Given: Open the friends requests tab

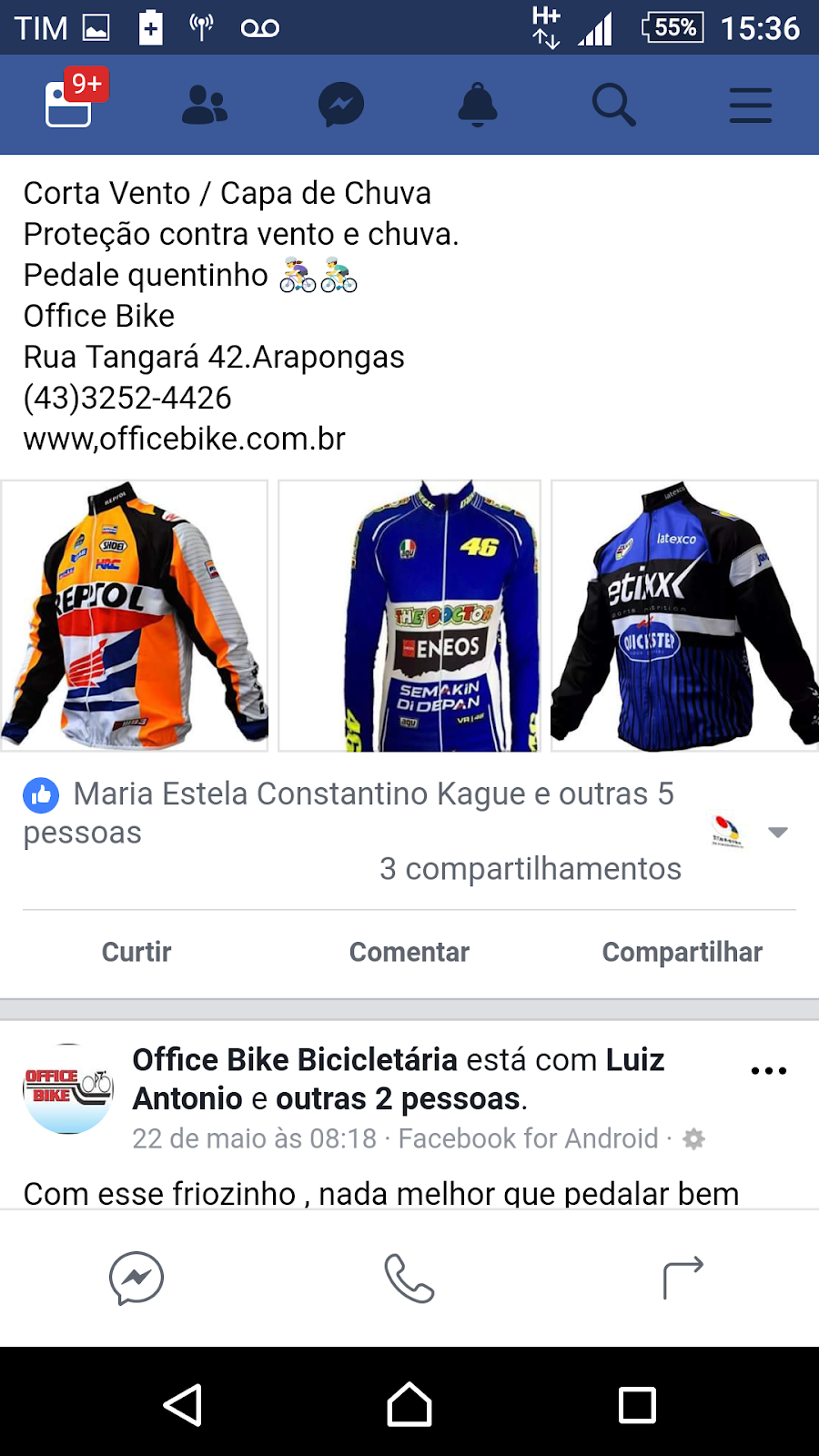Looking at the screenshot, I should [x=205, y=105].
